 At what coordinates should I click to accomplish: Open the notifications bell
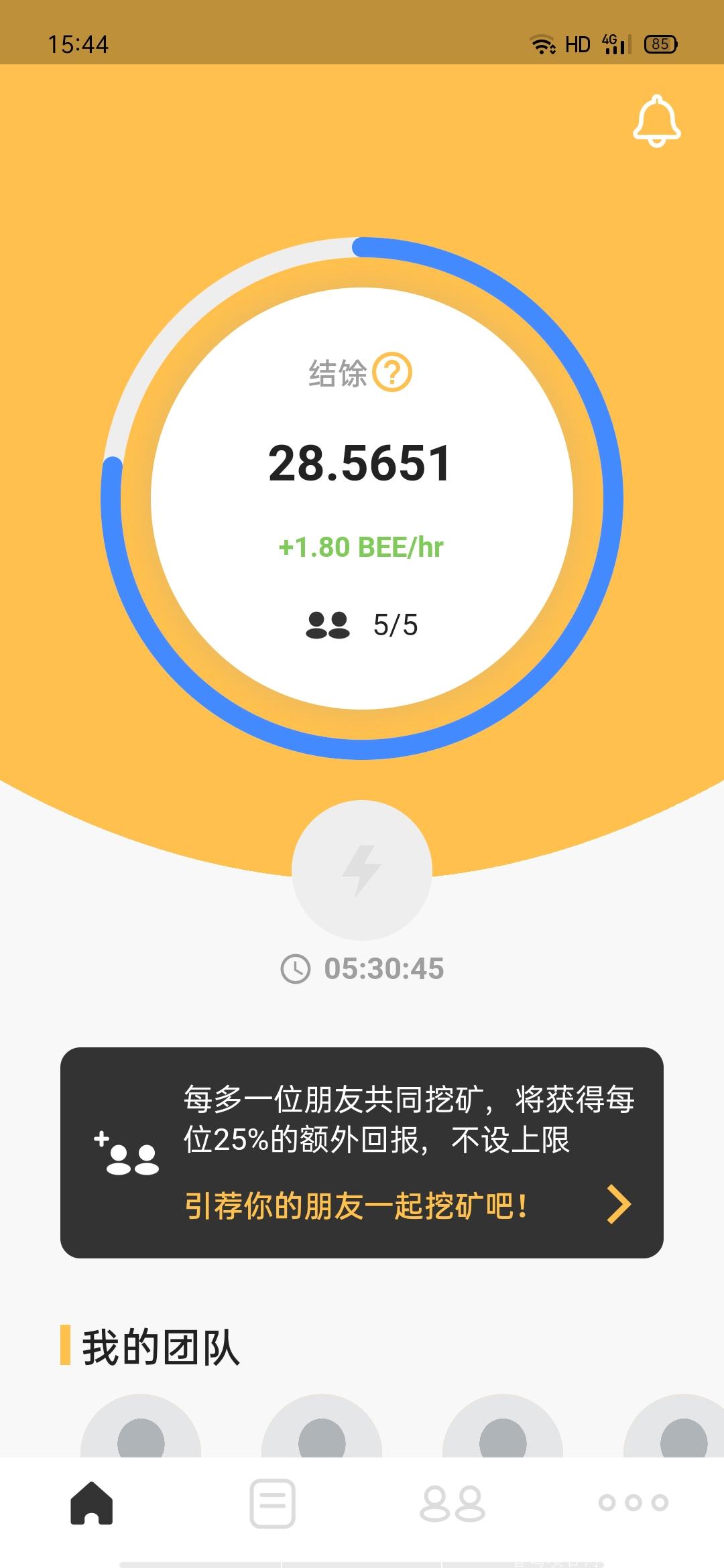point(657,121)
